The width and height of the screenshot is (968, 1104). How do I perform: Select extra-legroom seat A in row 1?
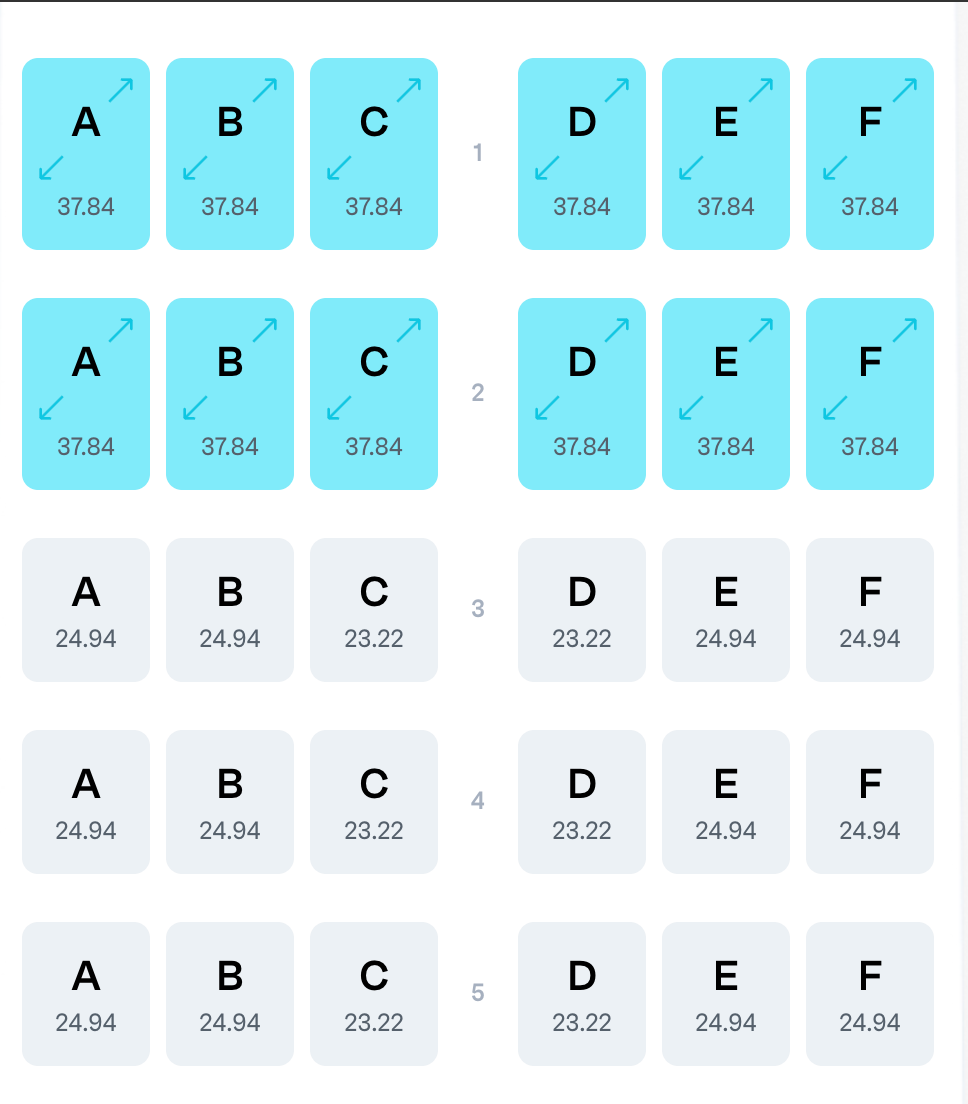click(x=86, y=153)
